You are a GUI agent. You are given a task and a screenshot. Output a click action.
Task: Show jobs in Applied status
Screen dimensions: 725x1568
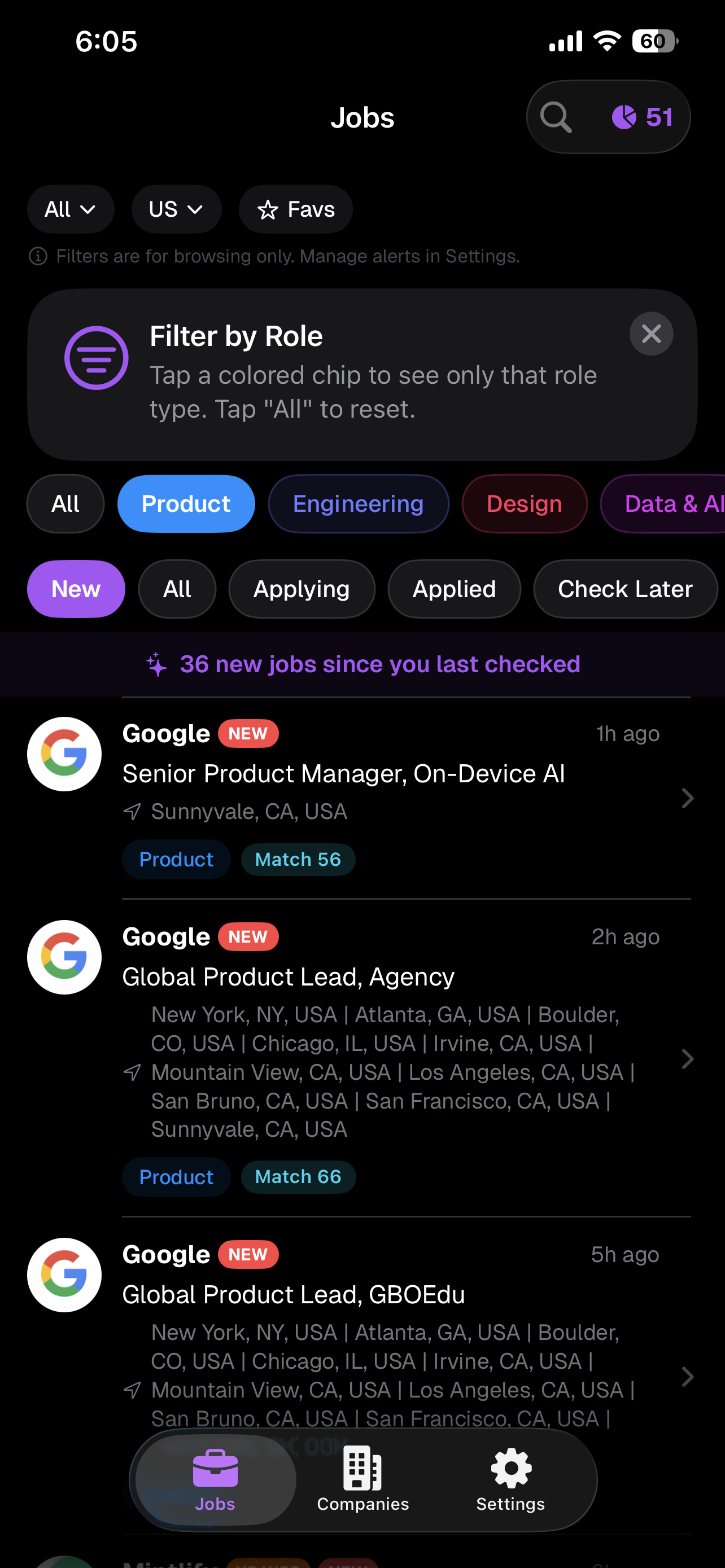tap(453, 589)
